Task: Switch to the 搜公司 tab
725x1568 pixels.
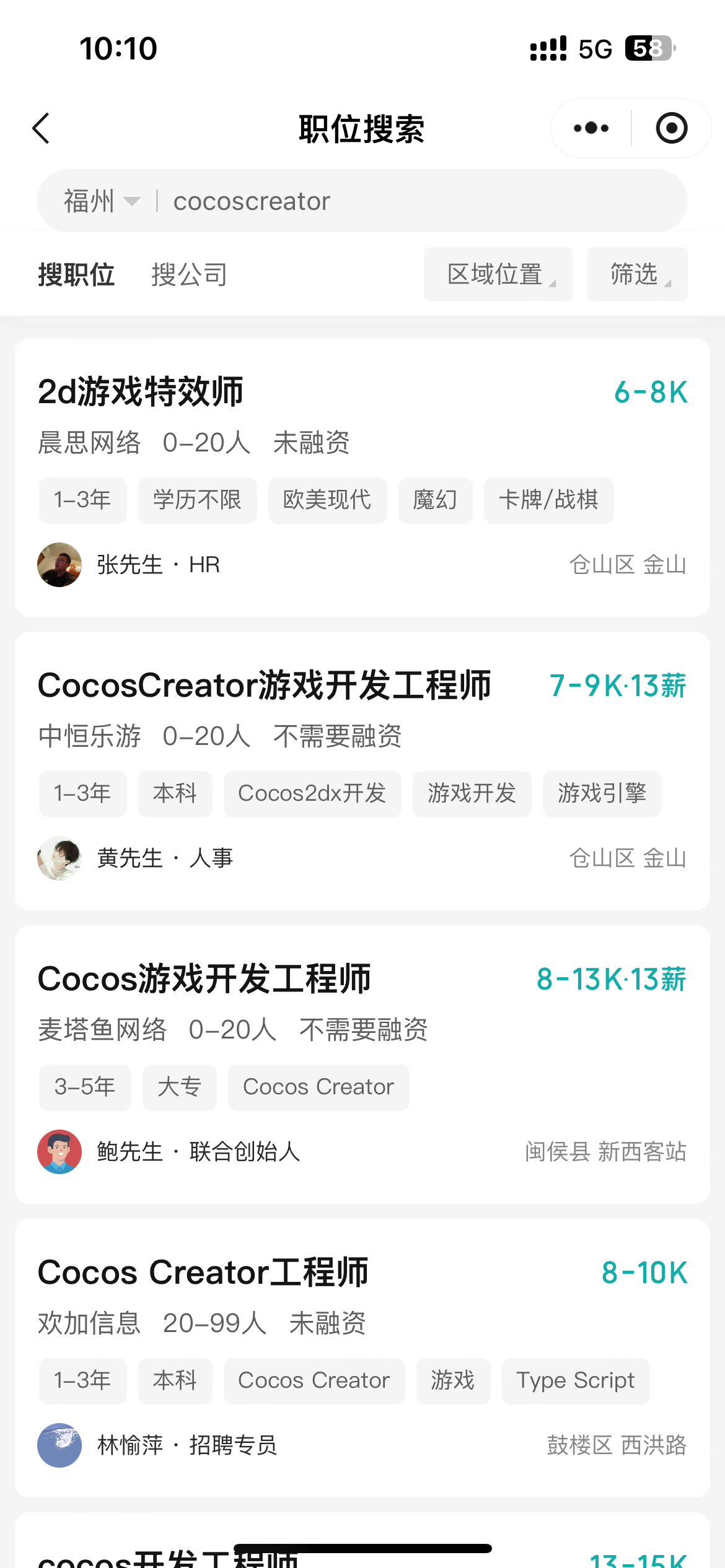Action: pos(189,274)
